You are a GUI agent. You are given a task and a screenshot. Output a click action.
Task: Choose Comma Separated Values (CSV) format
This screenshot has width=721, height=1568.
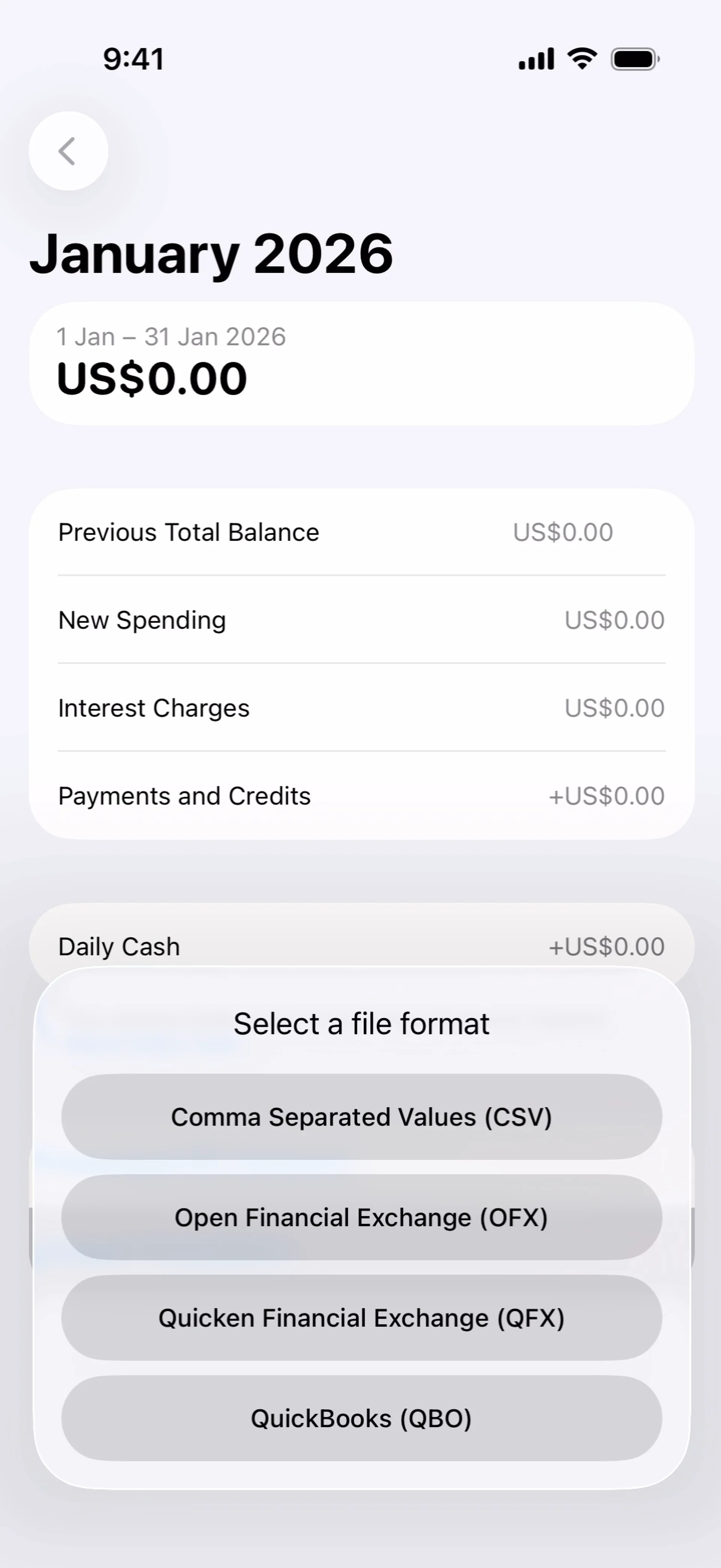click(x=361, y=1116)
